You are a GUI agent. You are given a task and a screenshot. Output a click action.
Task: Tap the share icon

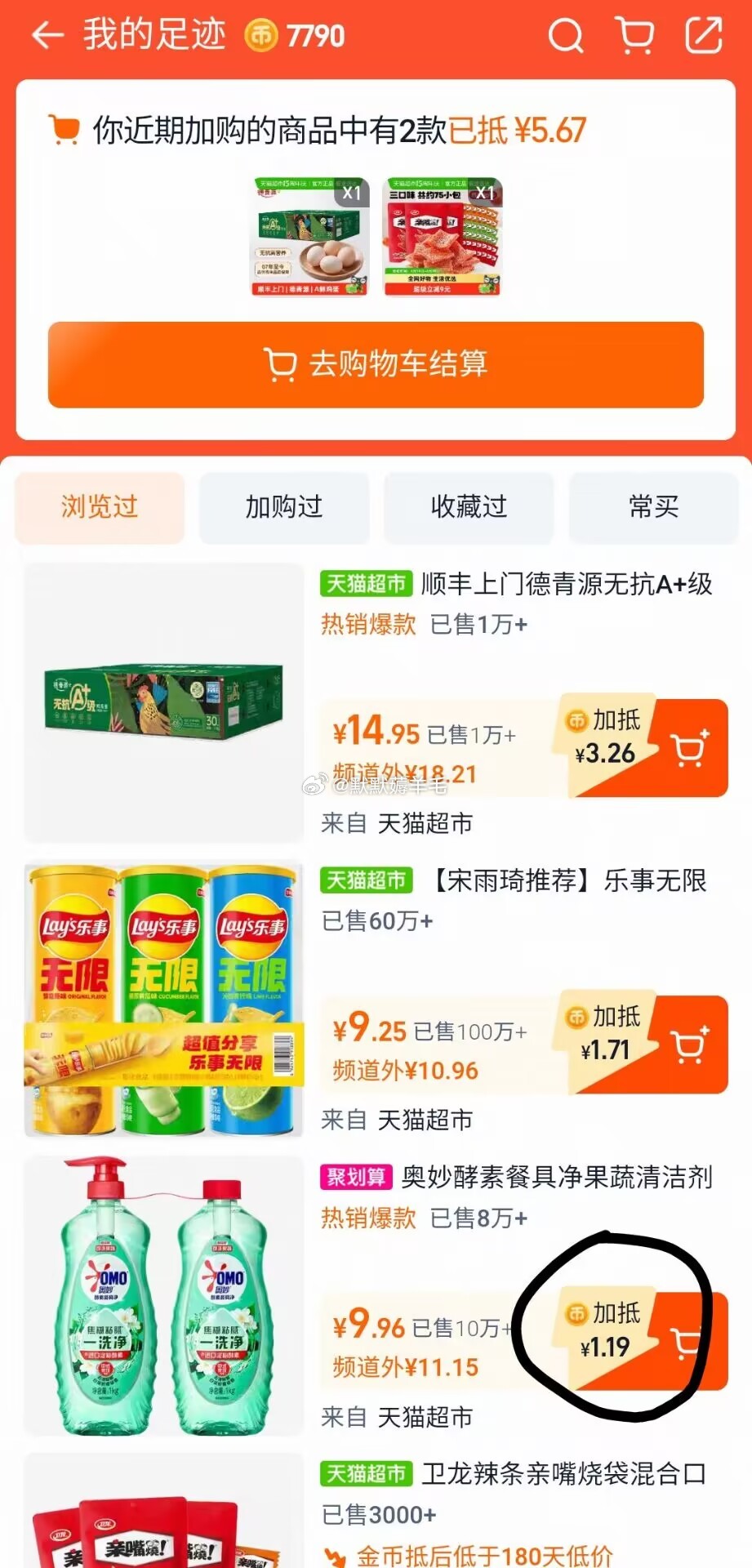703,36
